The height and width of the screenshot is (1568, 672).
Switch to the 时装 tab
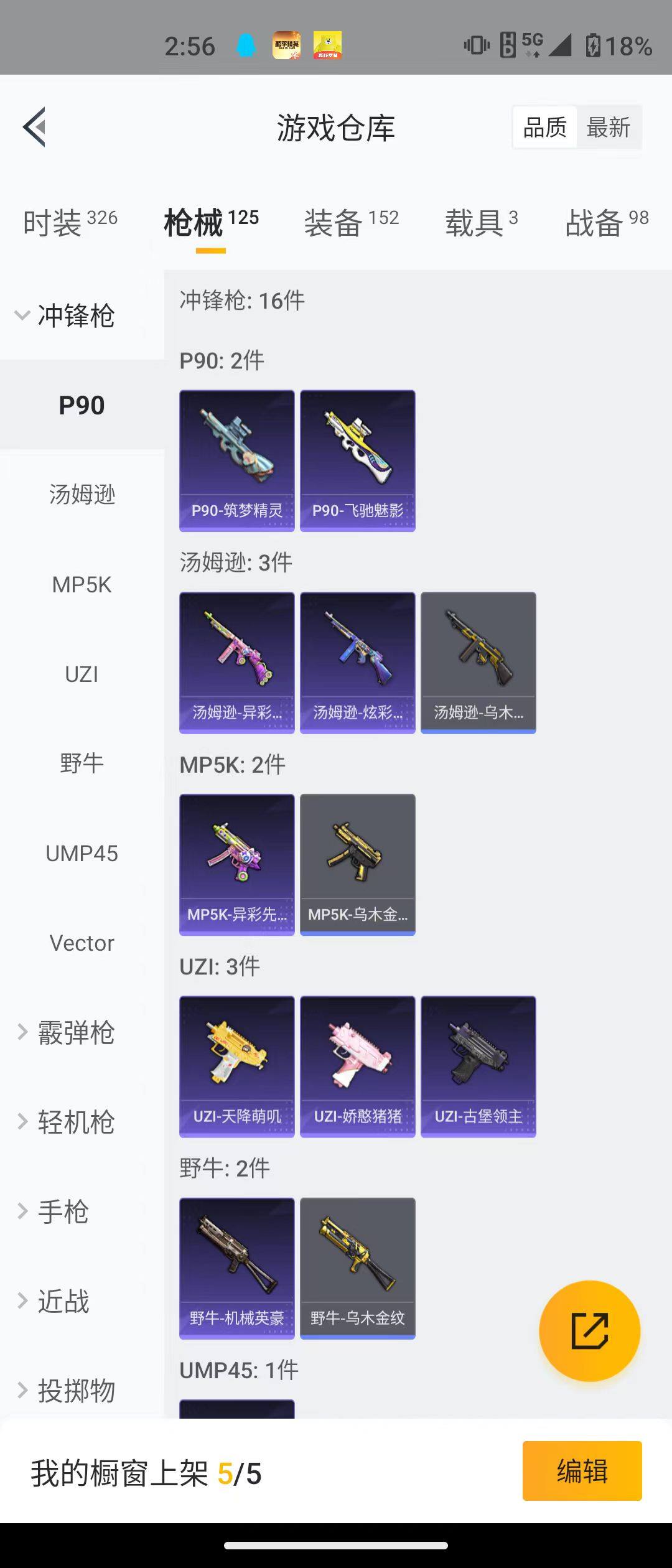(x=70, y=222)
